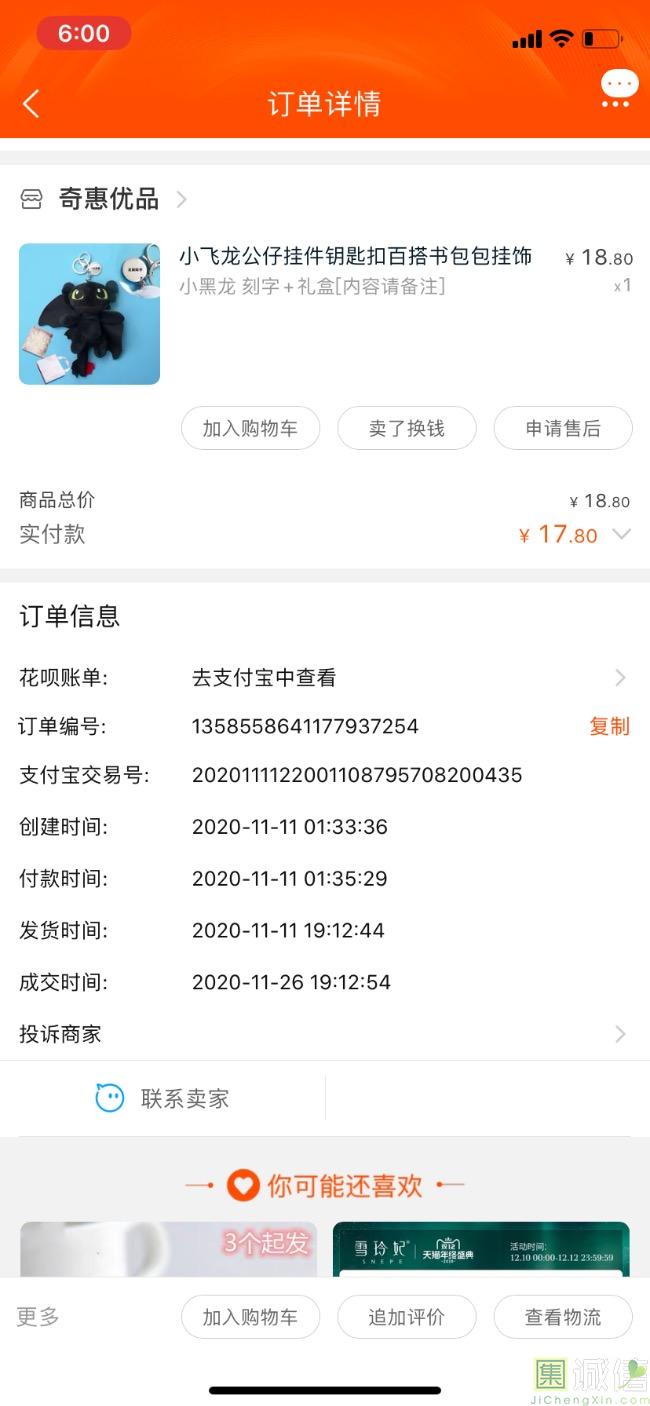Image resolution: width=650 pixels, height=1406 pixels.
Task: Tap 追加评价 to add a review
Action: (x=406, y=1317)
